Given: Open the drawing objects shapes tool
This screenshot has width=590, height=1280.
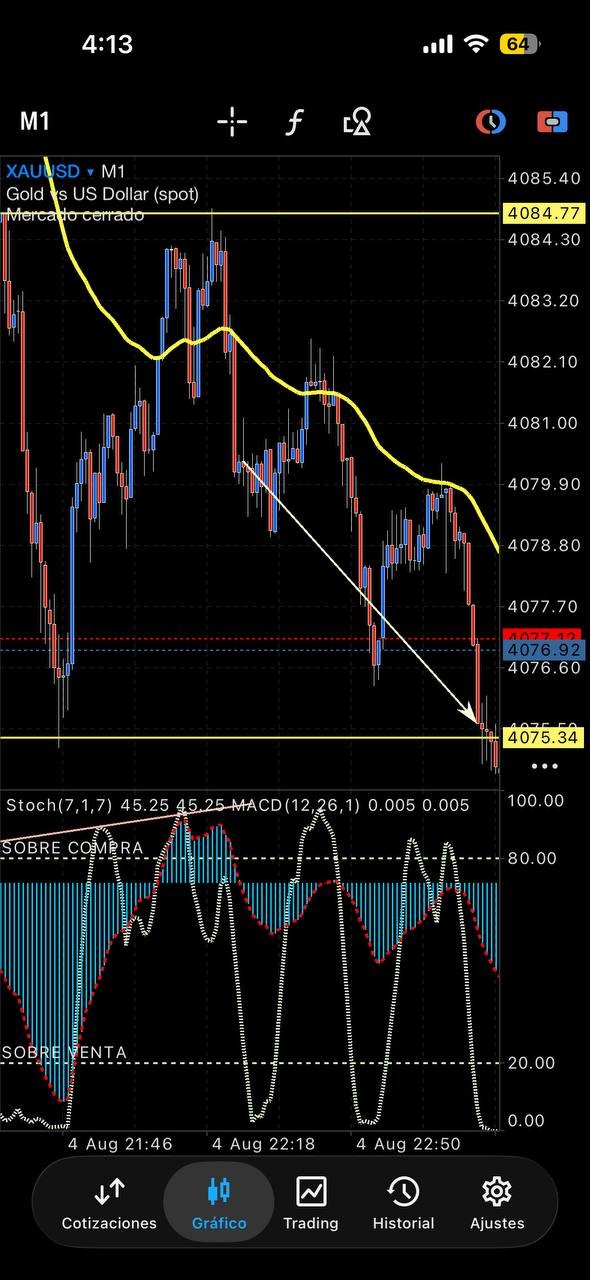Looking at the screenshot, I should pyautogui.click(x=357, y=122).
